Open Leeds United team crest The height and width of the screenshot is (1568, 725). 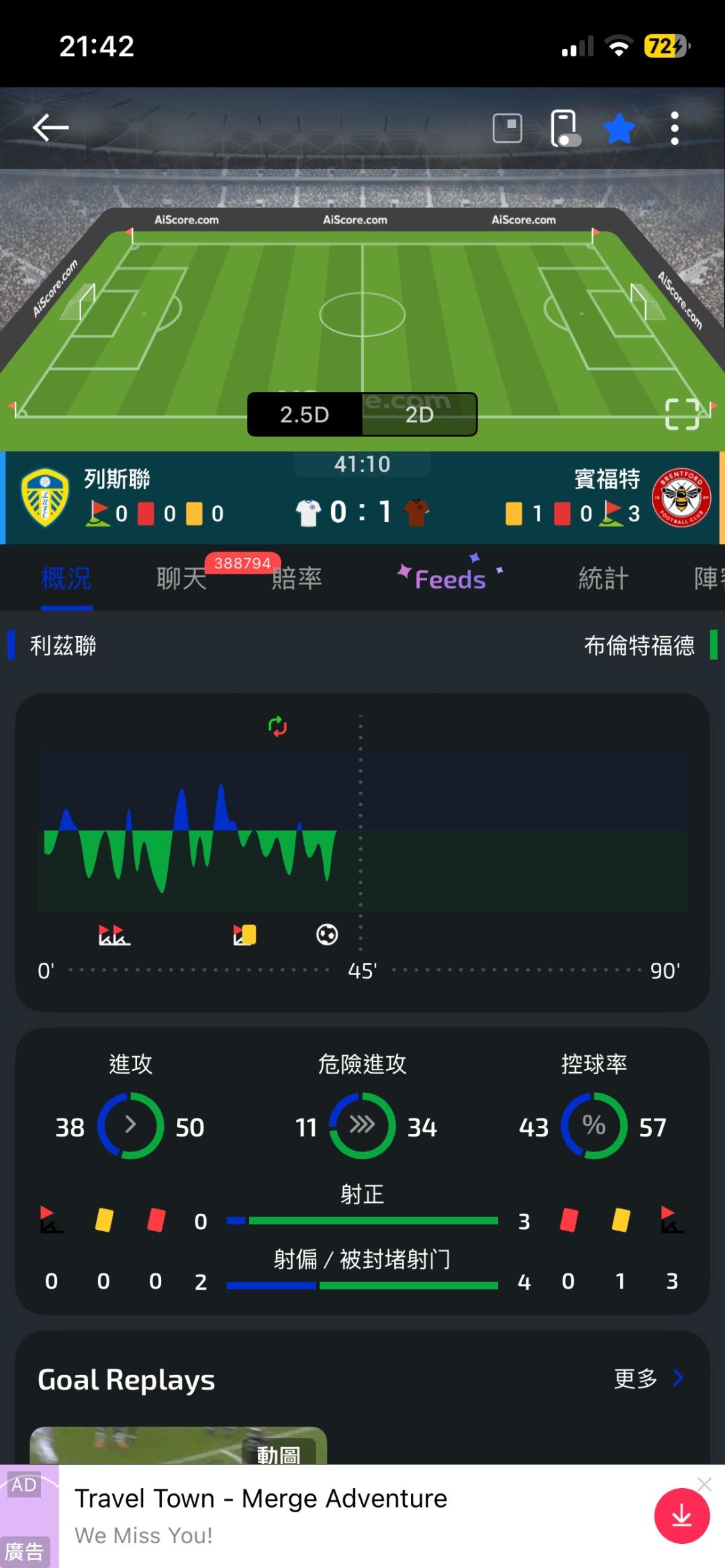coord(45,497)
